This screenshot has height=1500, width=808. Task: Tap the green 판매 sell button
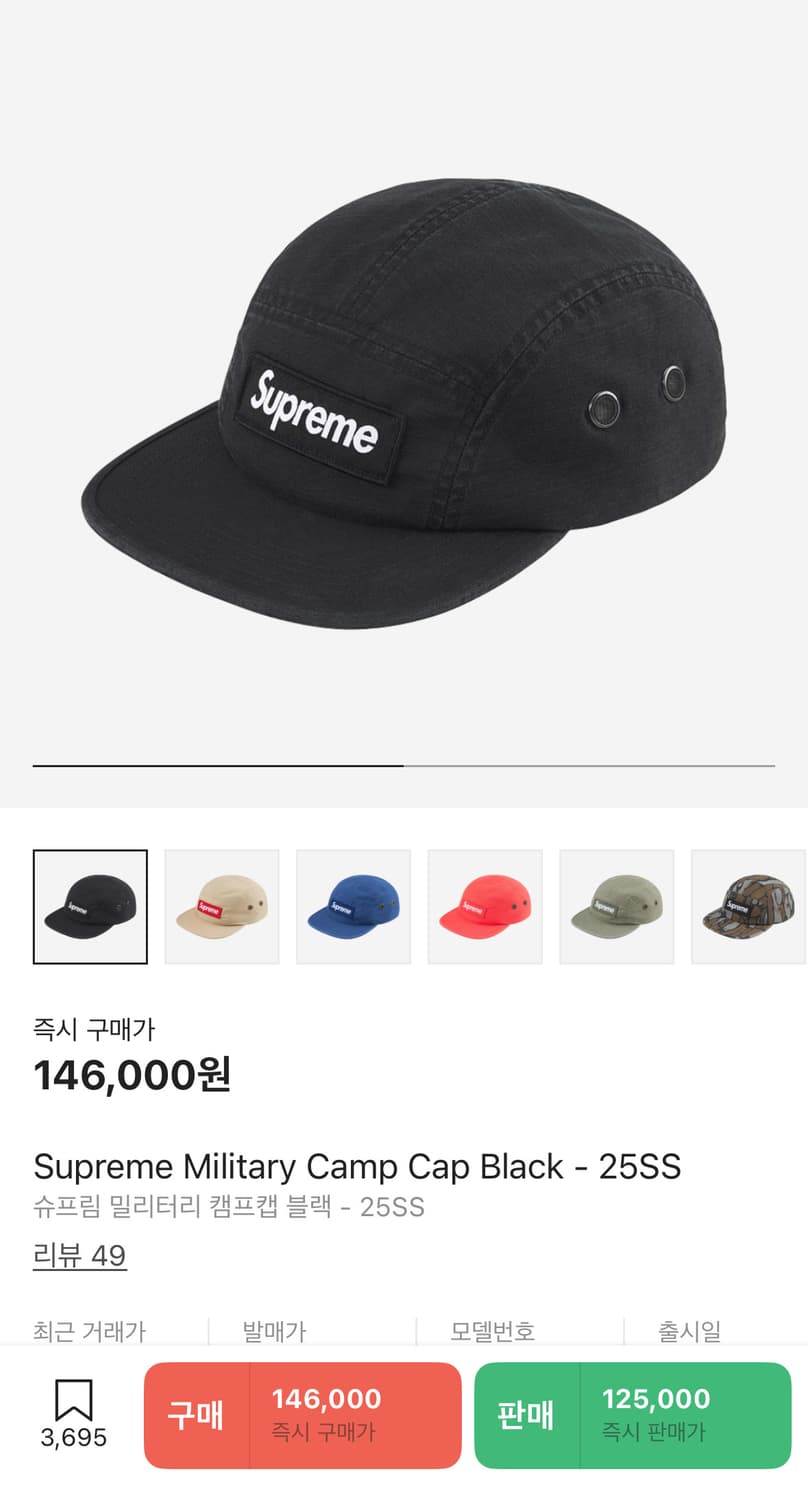click(633, 1415)
